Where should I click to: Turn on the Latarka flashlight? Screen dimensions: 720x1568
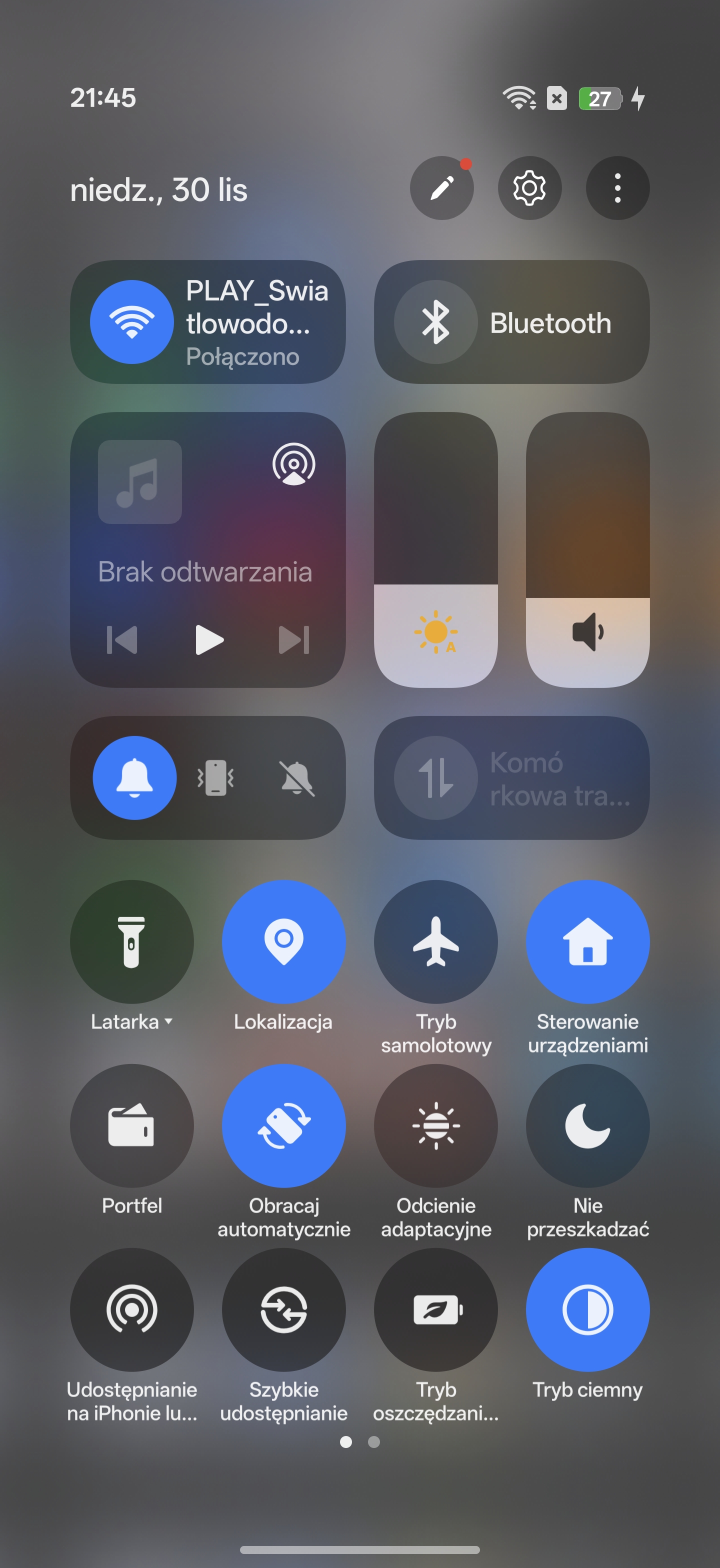(132, 941)
